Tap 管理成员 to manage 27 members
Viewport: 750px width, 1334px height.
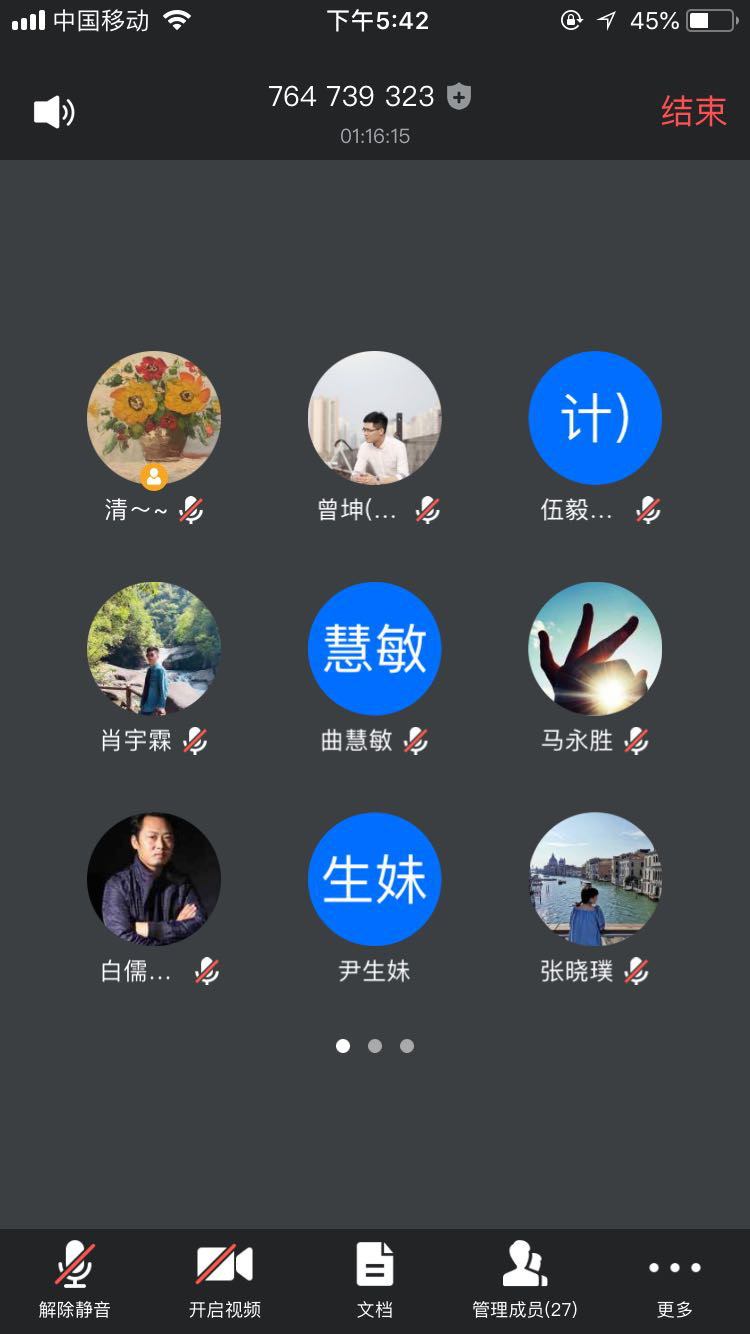[x=524, y=1278]
